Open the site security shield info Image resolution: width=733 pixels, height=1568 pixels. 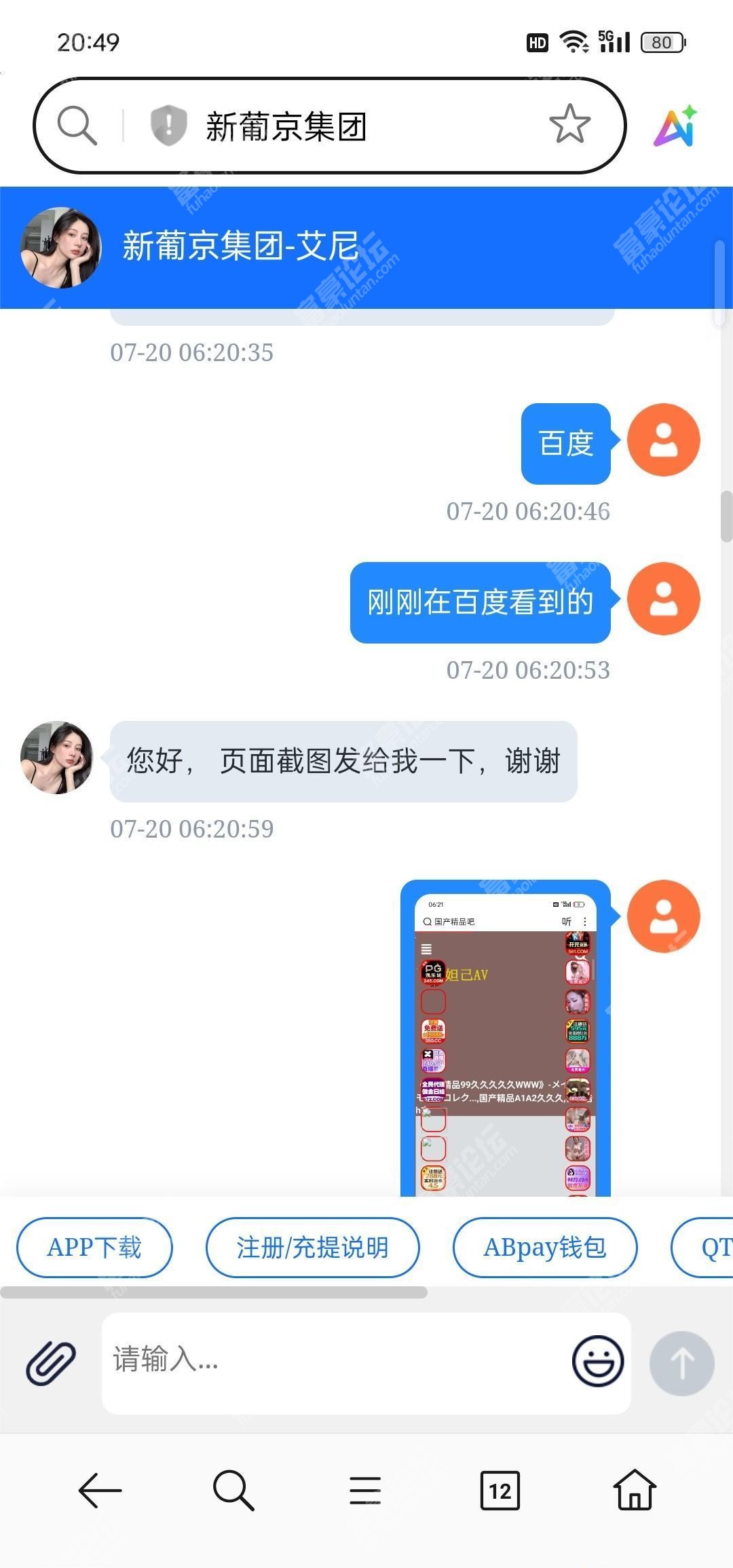tap(168, 126)
